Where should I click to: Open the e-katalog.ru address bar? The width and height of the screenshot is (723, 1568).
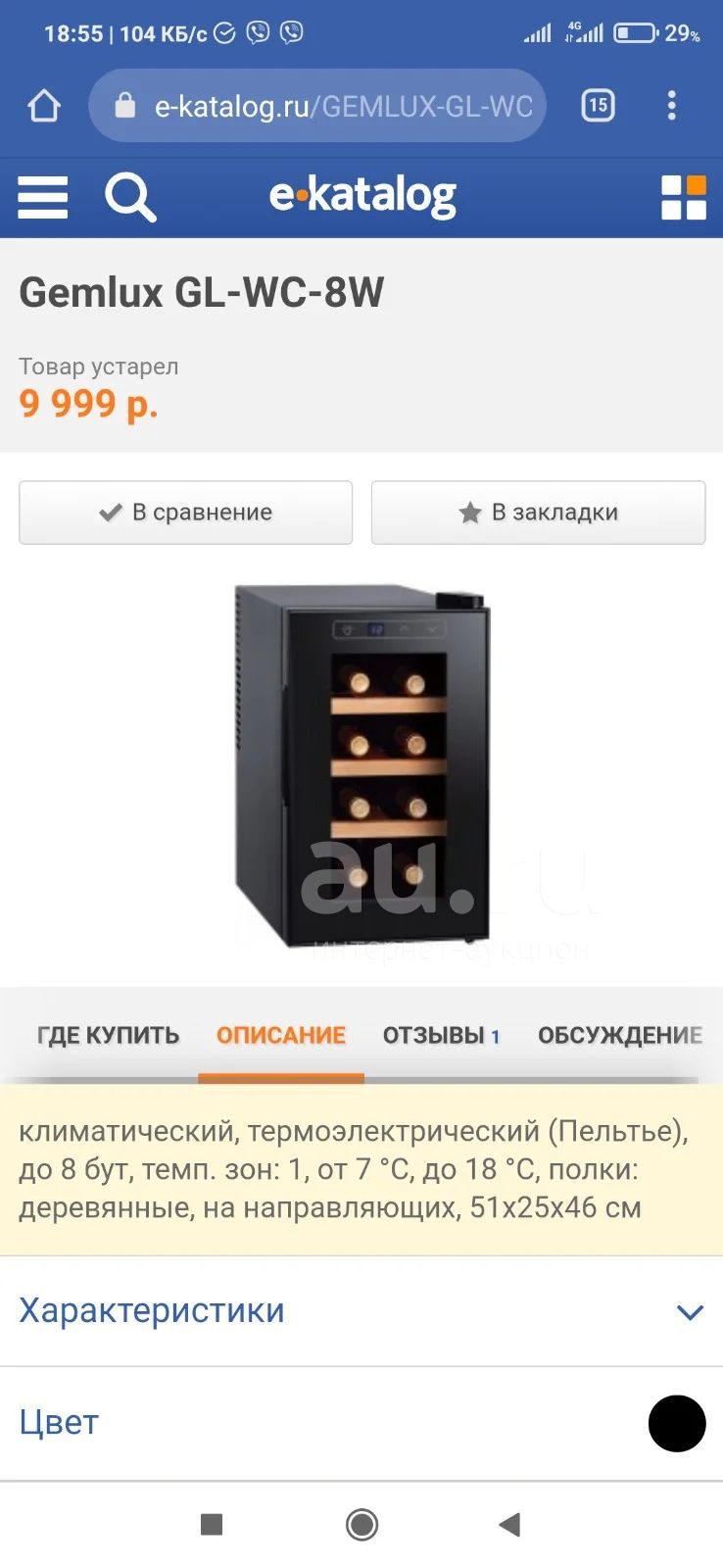(x=317, y=106)
